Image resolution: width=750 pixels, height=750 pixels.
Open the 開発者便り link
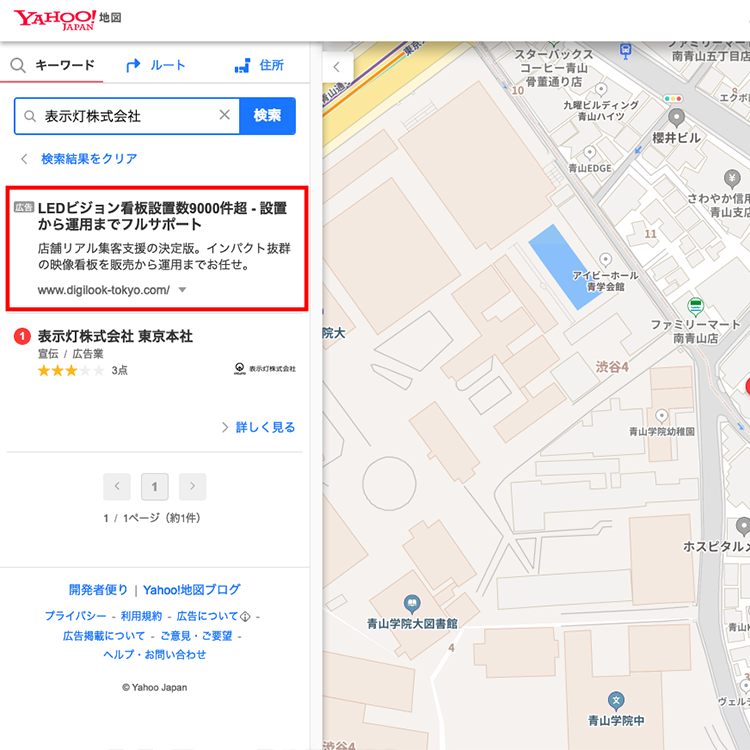coord(98,590)
